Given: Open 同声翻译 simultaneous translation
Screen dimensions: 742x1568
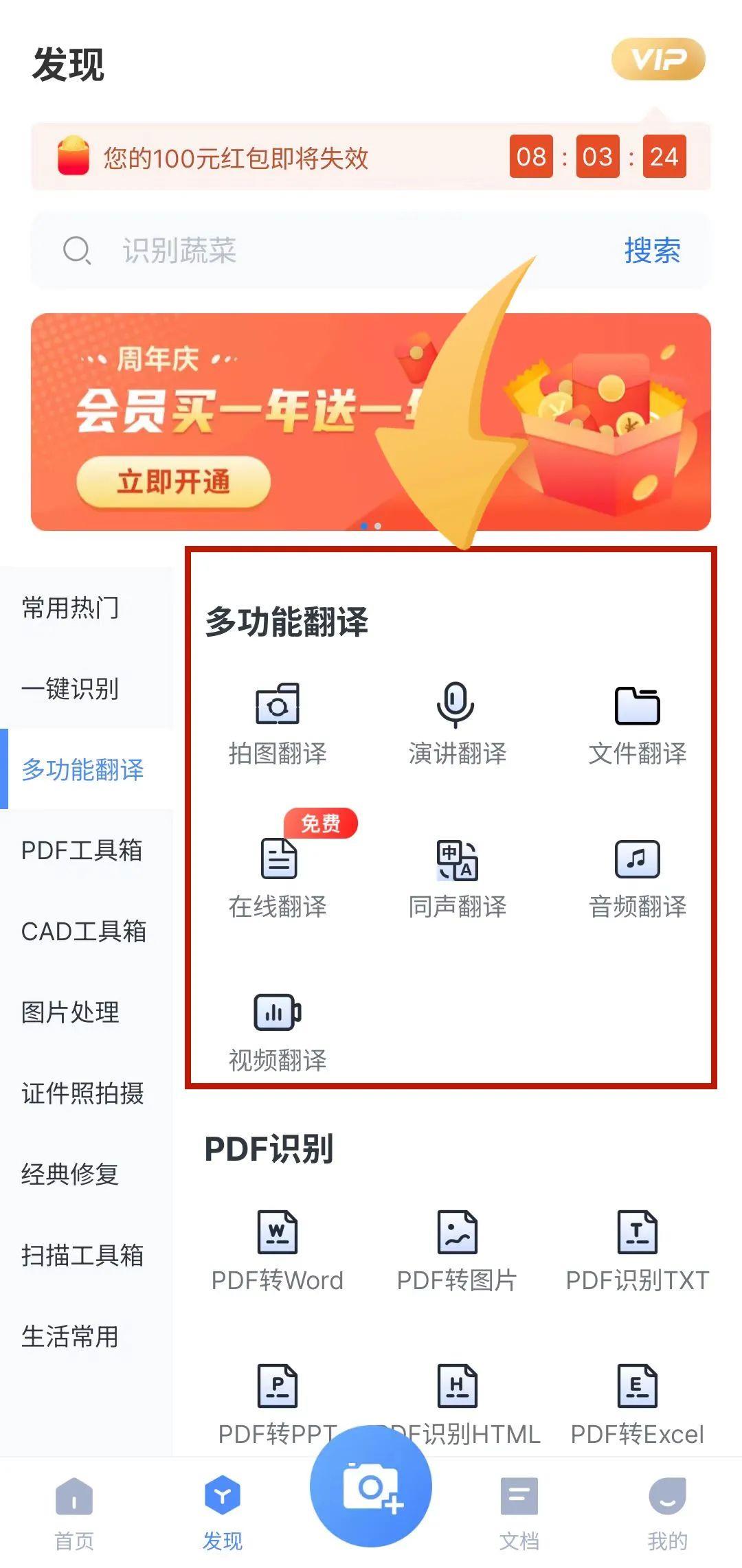Looking at the screenshot, I should (457, 877).
